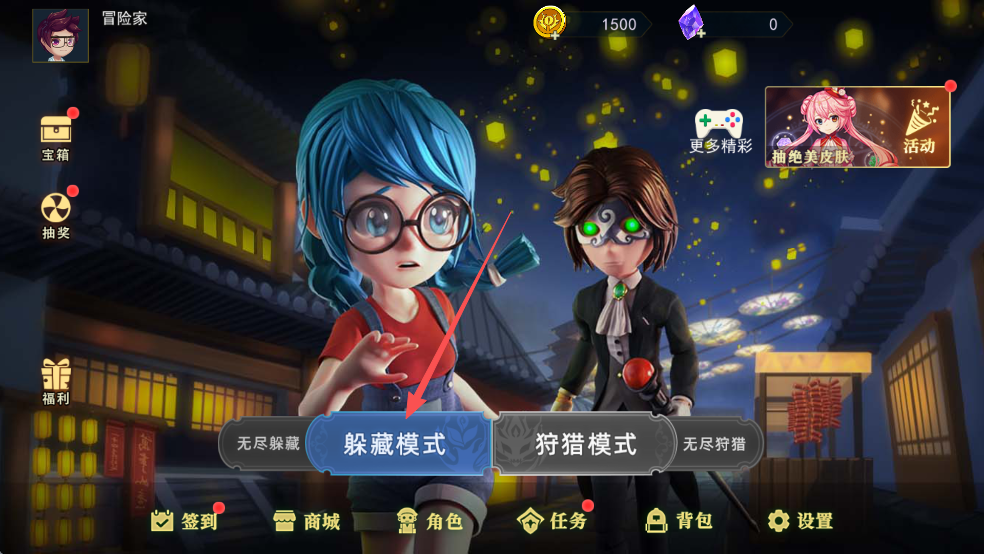Select 无尽狩猎 endless hunt
984x554 pixels.
coord(716,443)
